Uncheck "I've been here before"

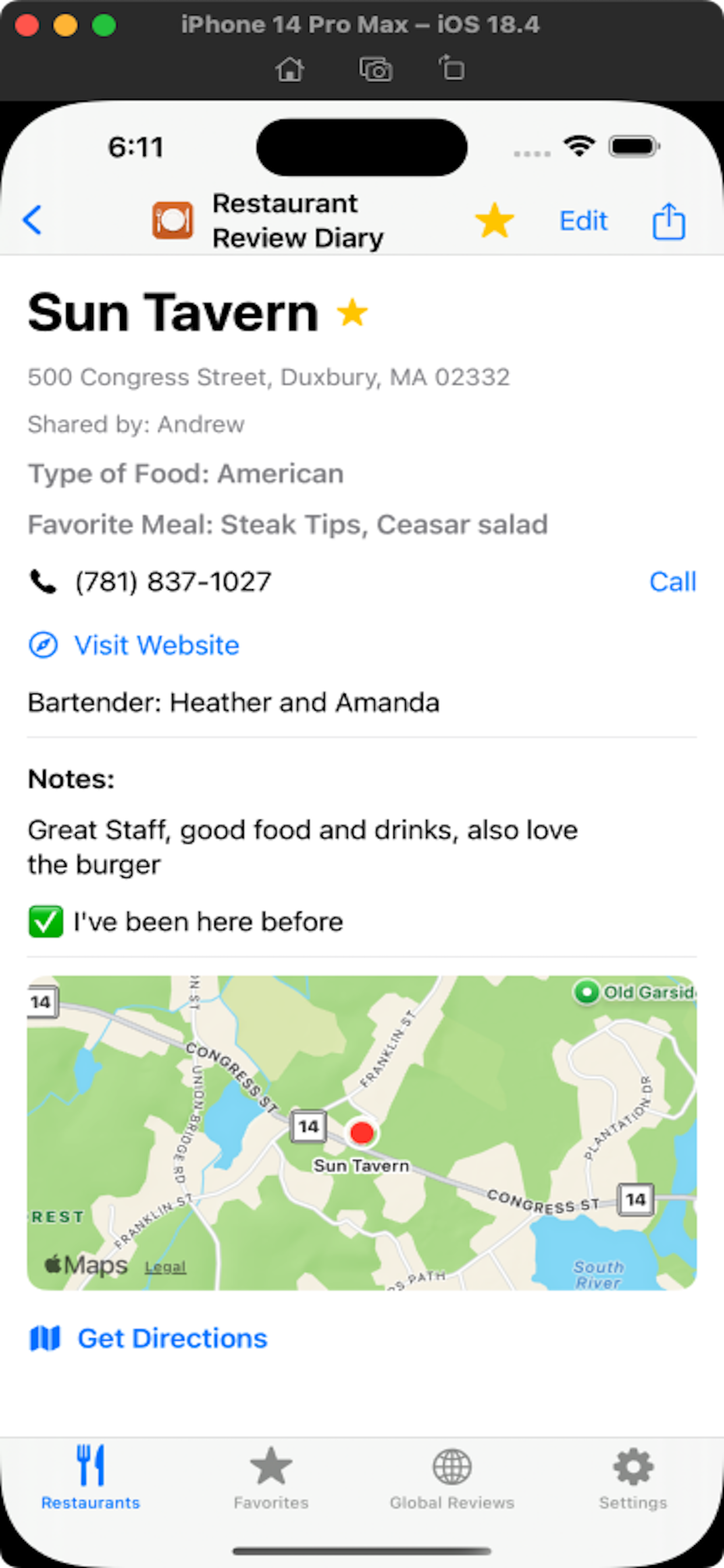coord(45,922)
